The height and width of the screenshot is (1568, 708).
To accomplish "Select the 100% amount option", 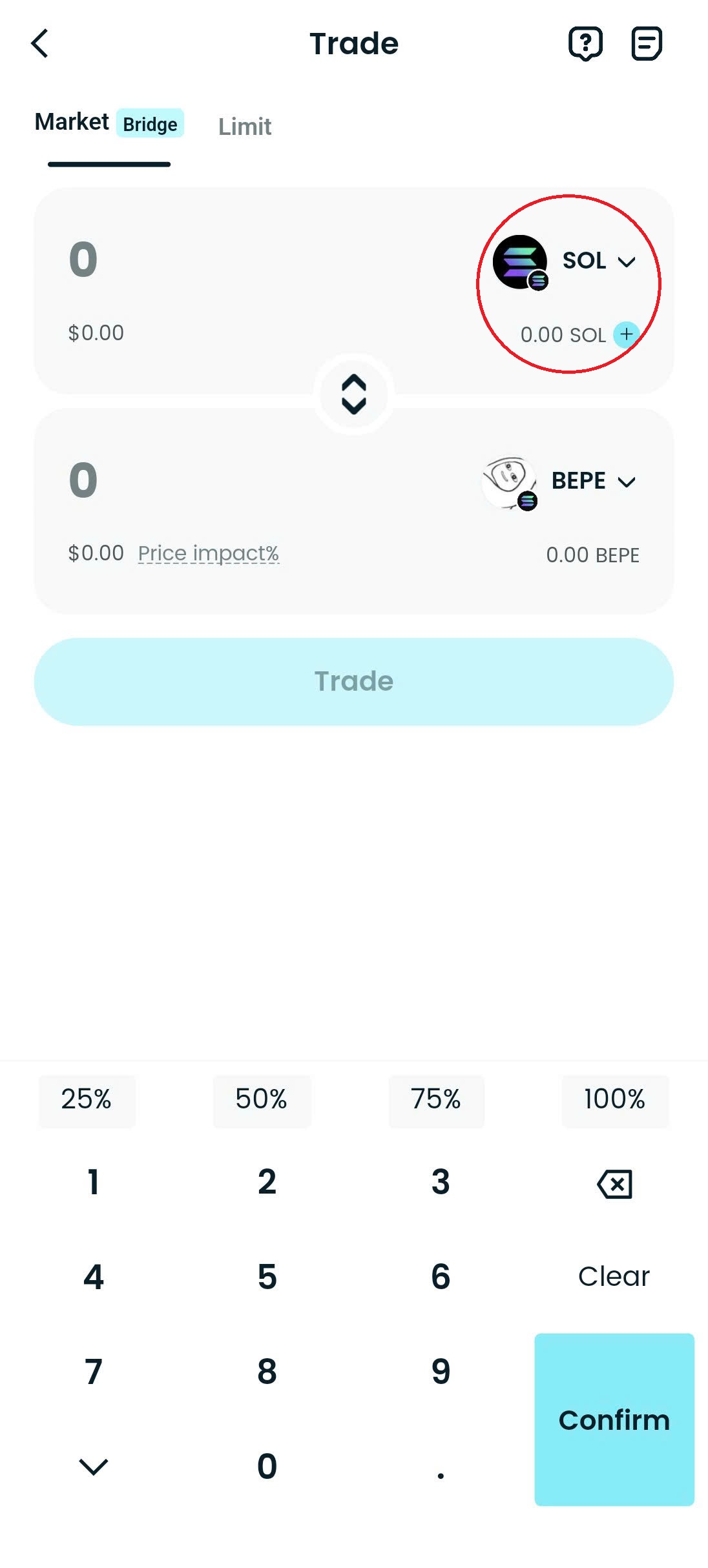I will pyautogui.click(x=614, y=1101).
